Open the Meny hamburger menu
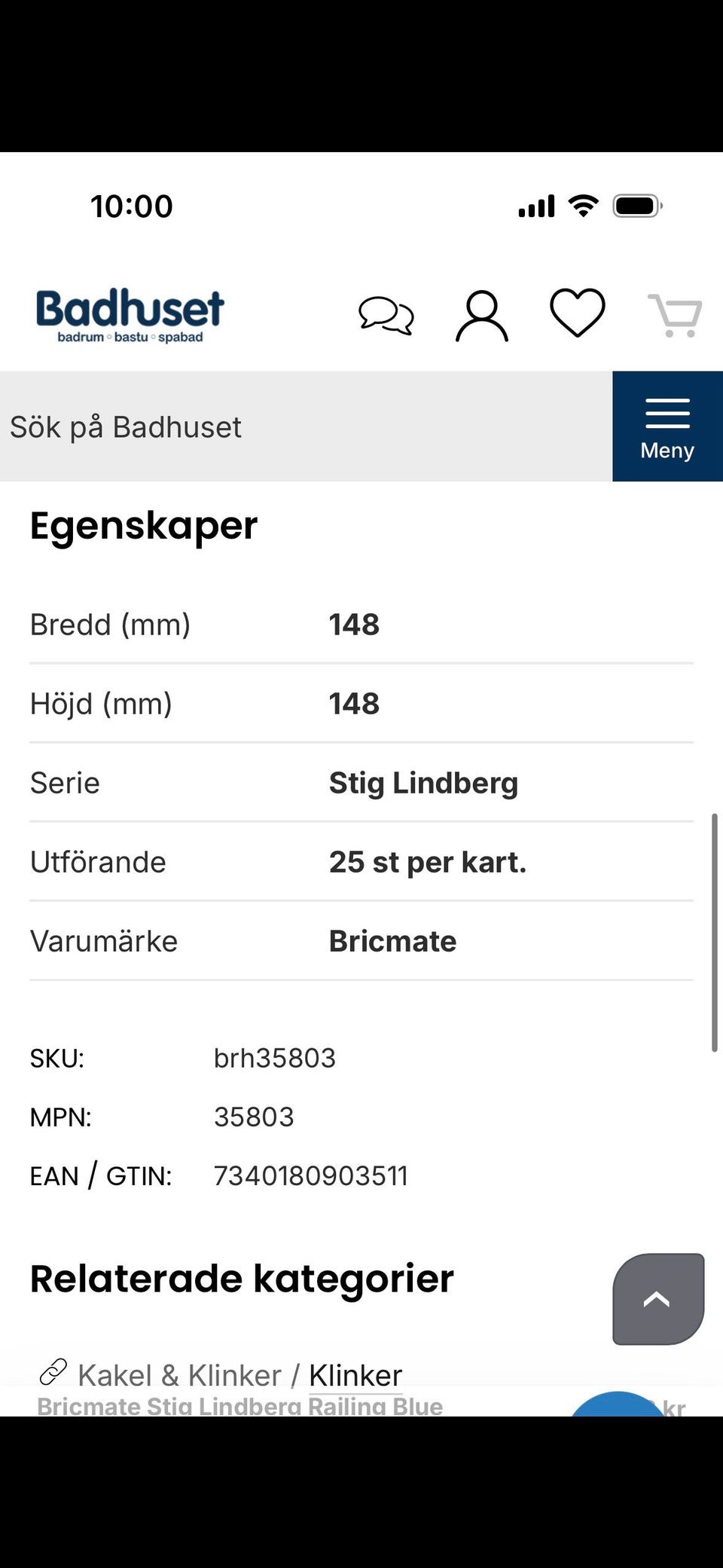 point(667,426)
